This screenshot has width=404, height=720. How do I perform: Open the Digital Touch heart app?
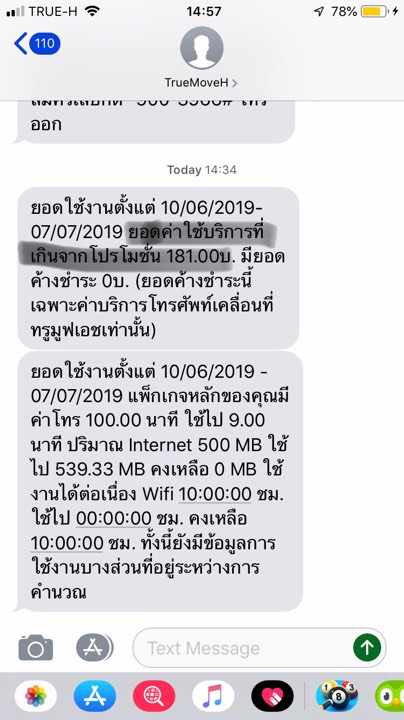pyautogui.click(x=272, y=696)
